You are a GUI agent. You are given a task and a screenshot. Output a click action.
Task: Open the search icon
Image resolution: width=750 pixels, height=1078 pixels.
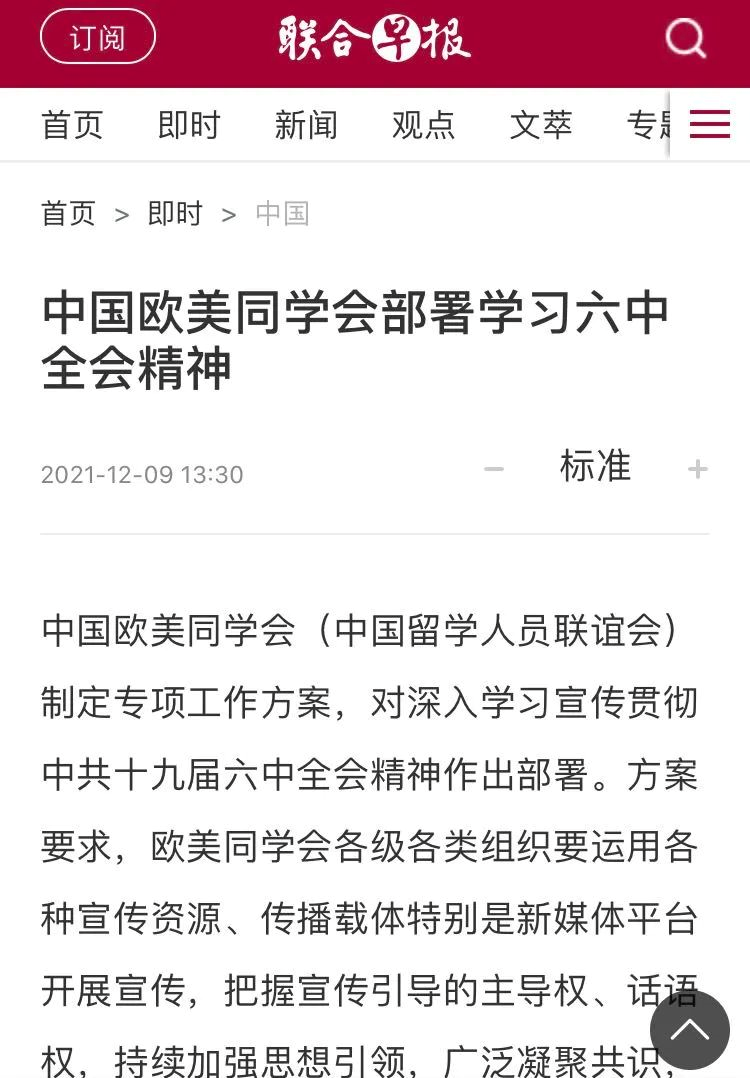[686, 39]
